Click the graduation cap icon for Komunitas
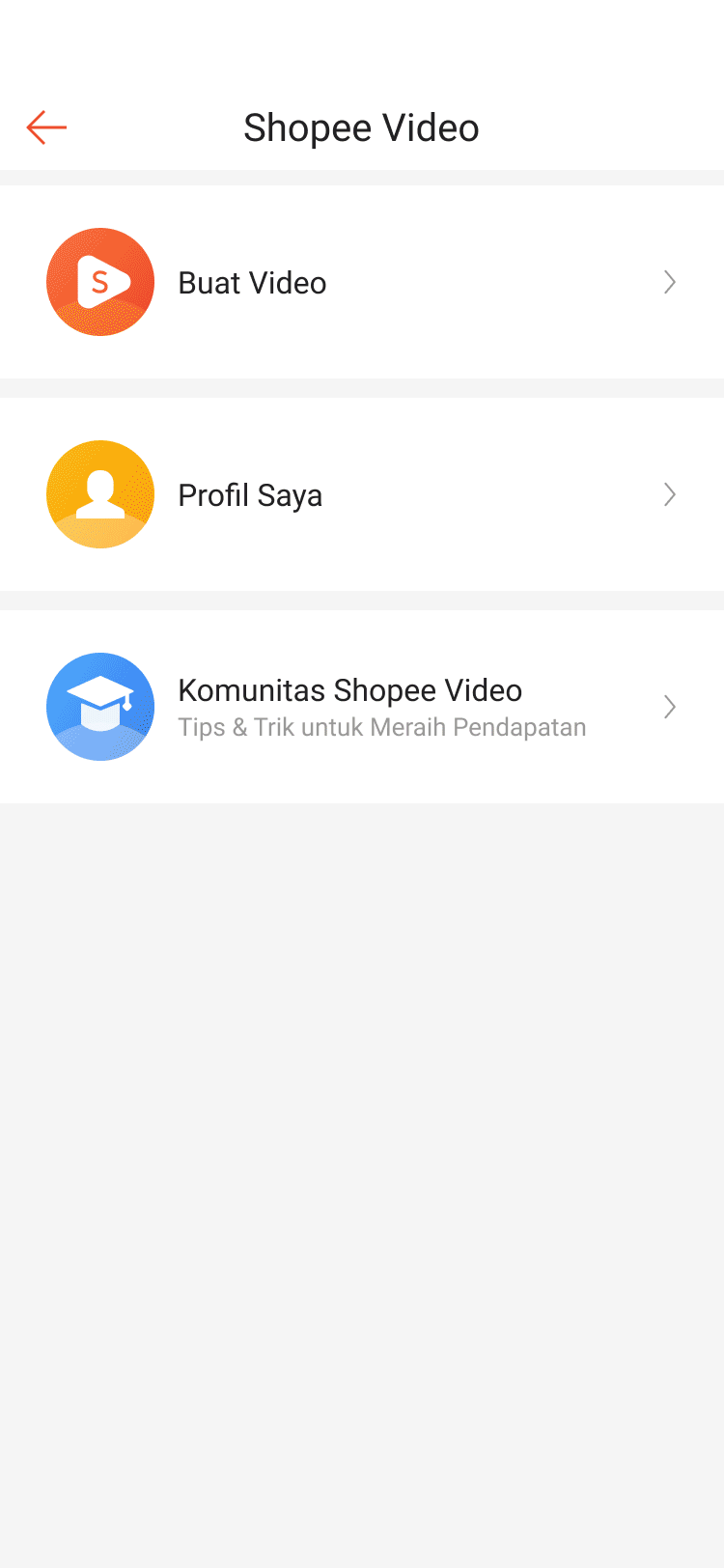724x1568 pixels. [x=100, y=706]
